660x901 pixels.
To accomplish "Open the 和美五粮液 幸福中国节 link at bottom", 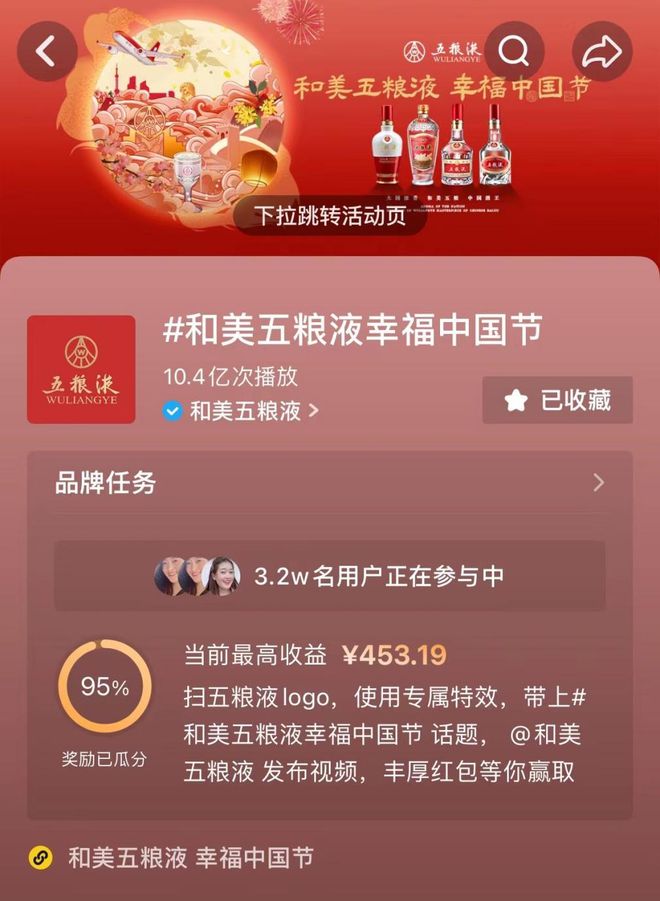I will click(190, 857).
